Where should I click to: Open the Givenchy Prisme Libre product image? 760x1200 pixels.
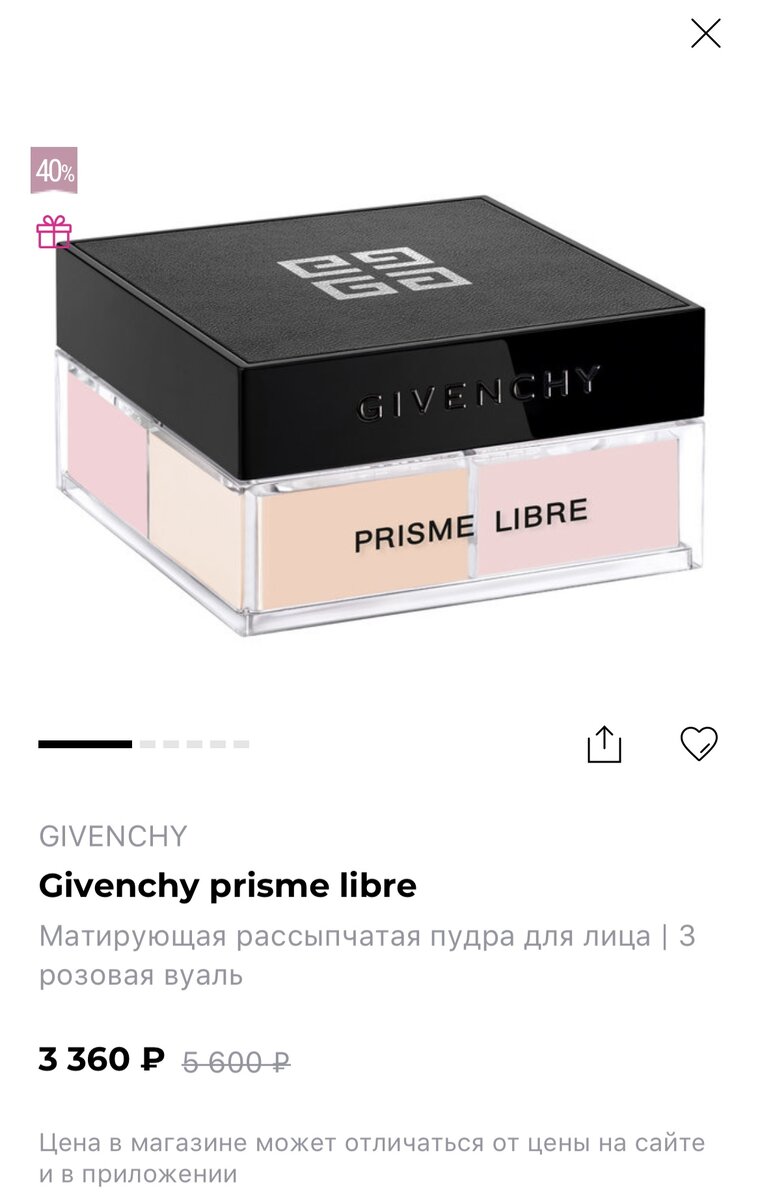[x=385, y=415]
